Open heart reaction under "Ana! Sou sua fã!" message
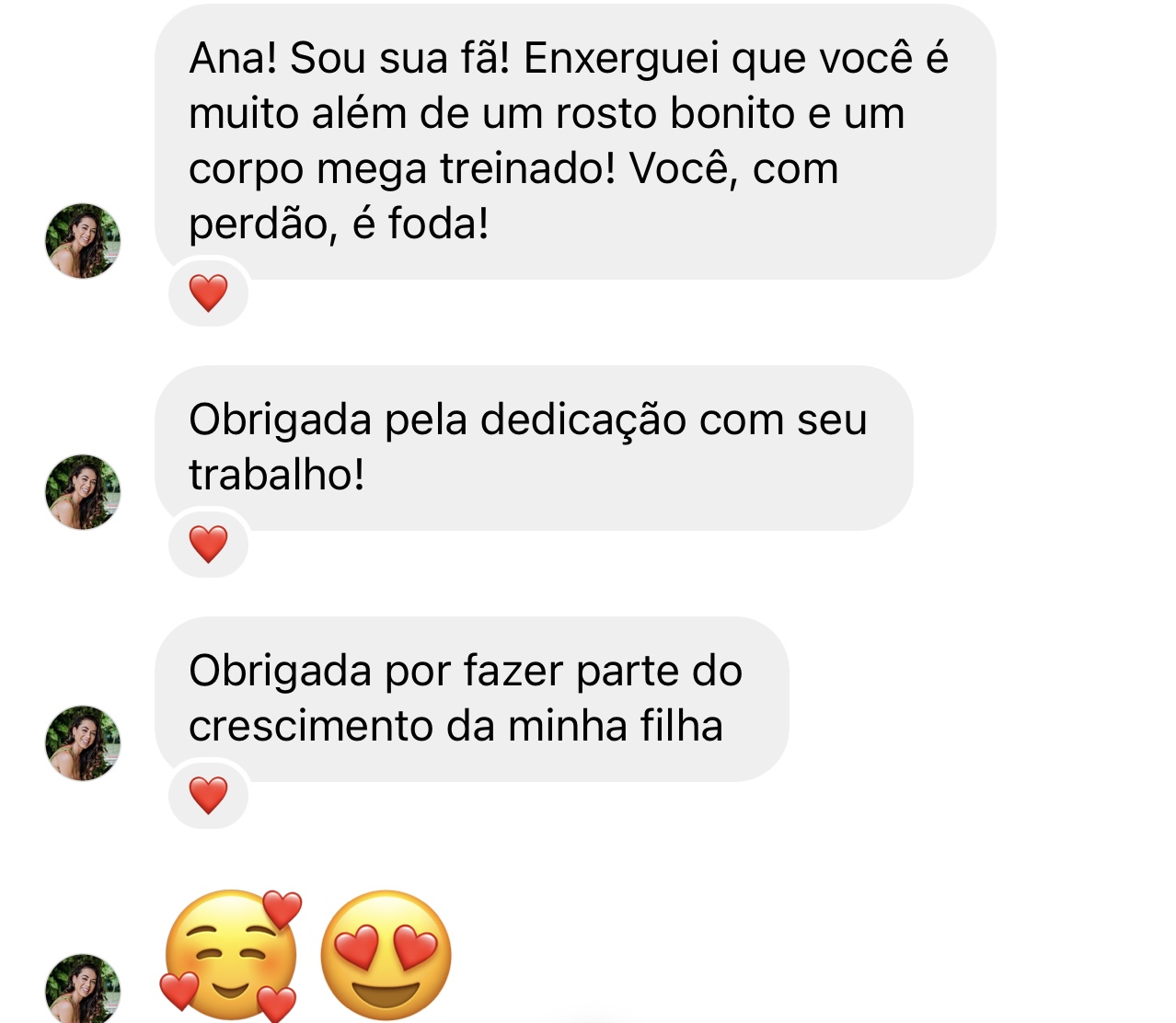The width and height of the screenshot is (1176, 1023). pyautogui.click(x=208, y=293)
